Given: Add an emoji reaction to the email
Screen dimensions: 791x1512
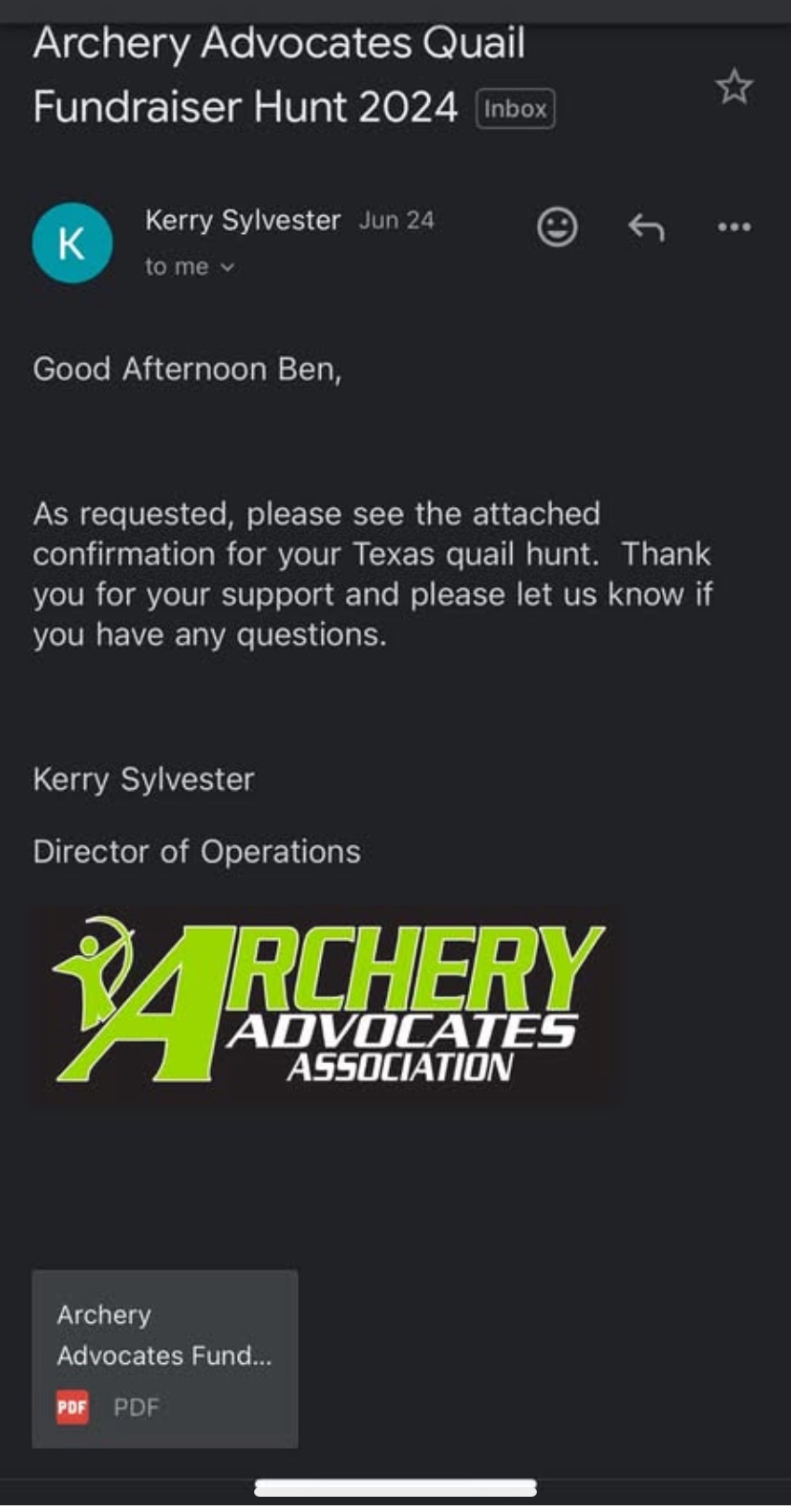Looking at the screenshot, I should [557, 227].
